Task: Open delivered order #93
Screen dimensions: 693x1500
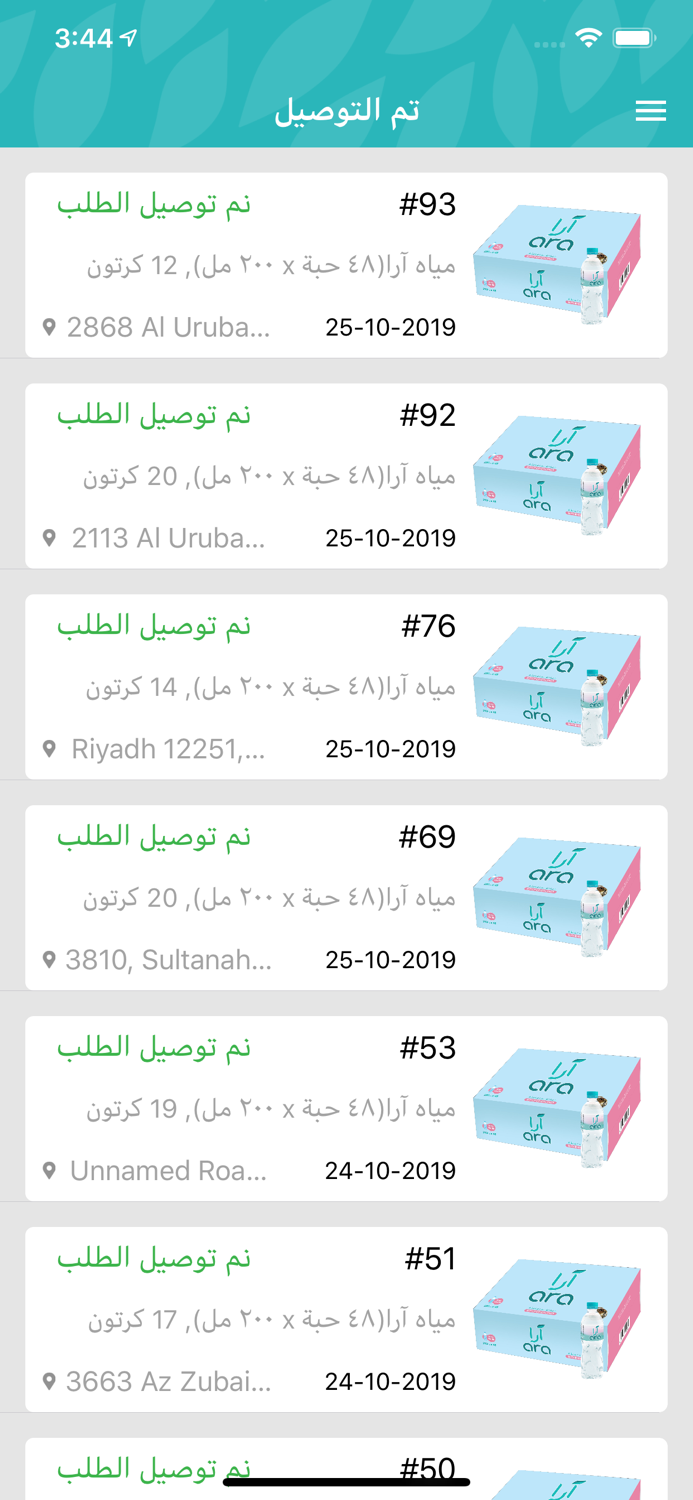Action: coord(345,265)
